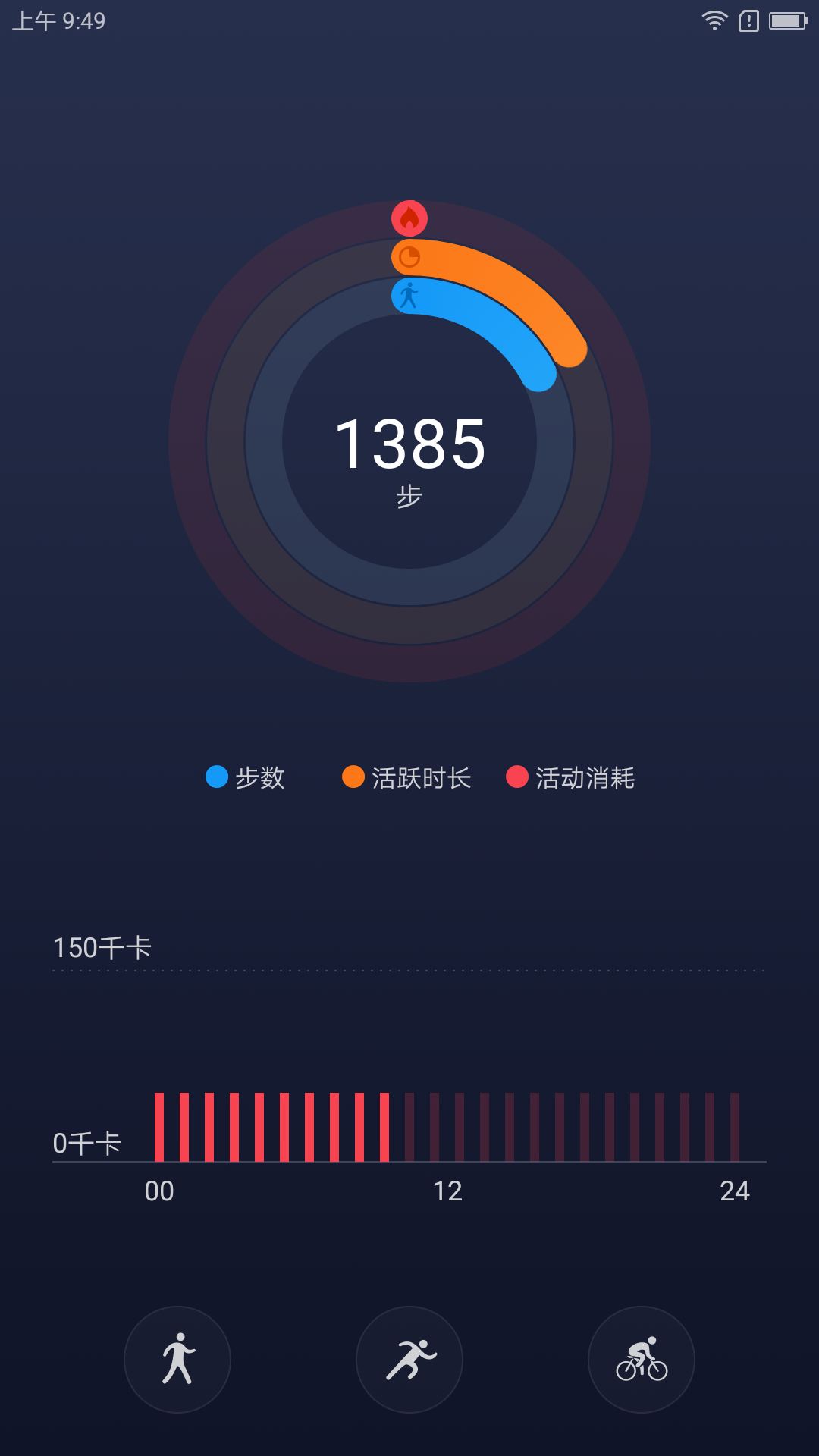Screen dimensions: 819x1456
Task: Start a walking workout
Action: pyautogui.click(x=177, y=1359)
